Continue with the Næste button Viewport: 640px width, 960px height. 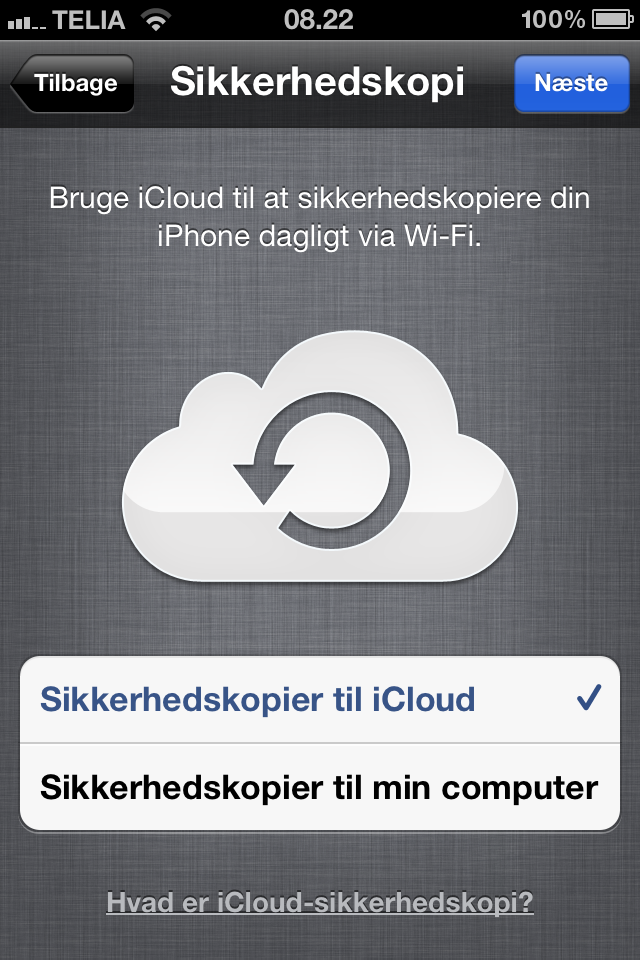point(570,84)
